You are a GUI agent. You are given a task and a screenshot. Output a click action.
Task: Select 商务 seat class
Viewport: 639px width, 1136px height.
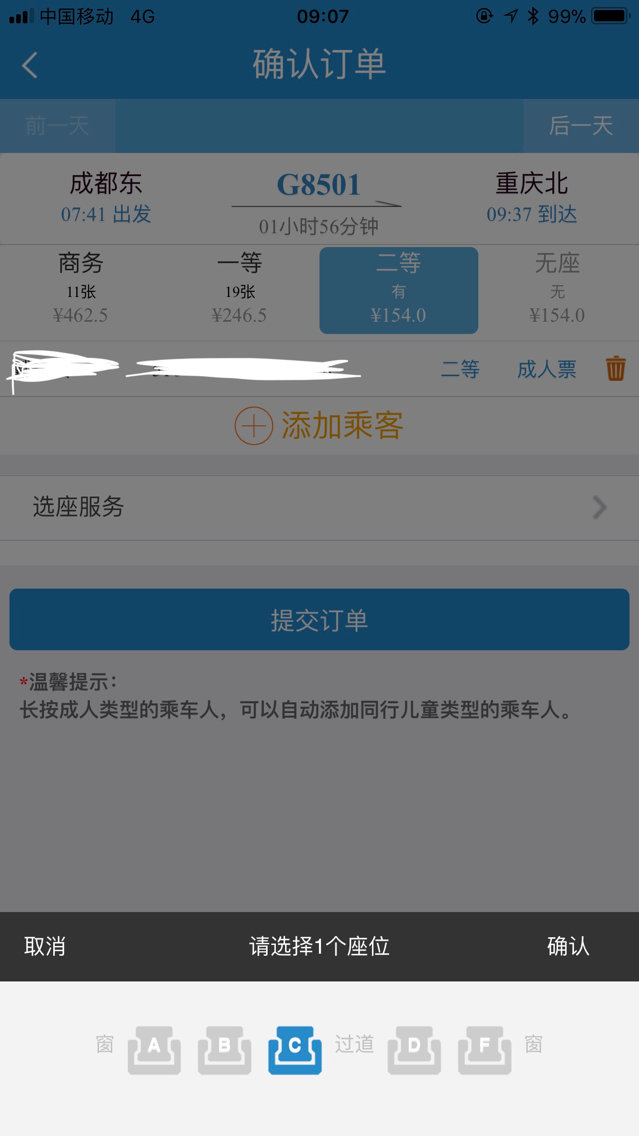(x=80, y=289)
